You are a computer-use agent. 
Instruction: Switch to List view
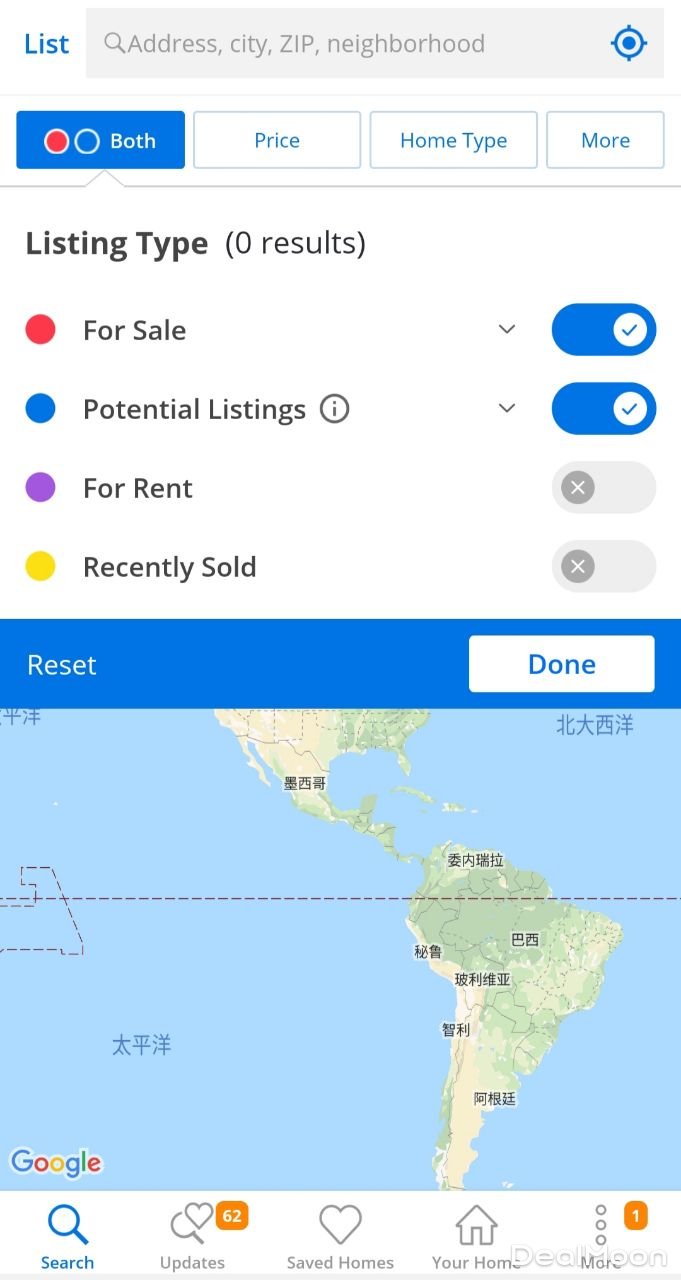tap(47, 44)
